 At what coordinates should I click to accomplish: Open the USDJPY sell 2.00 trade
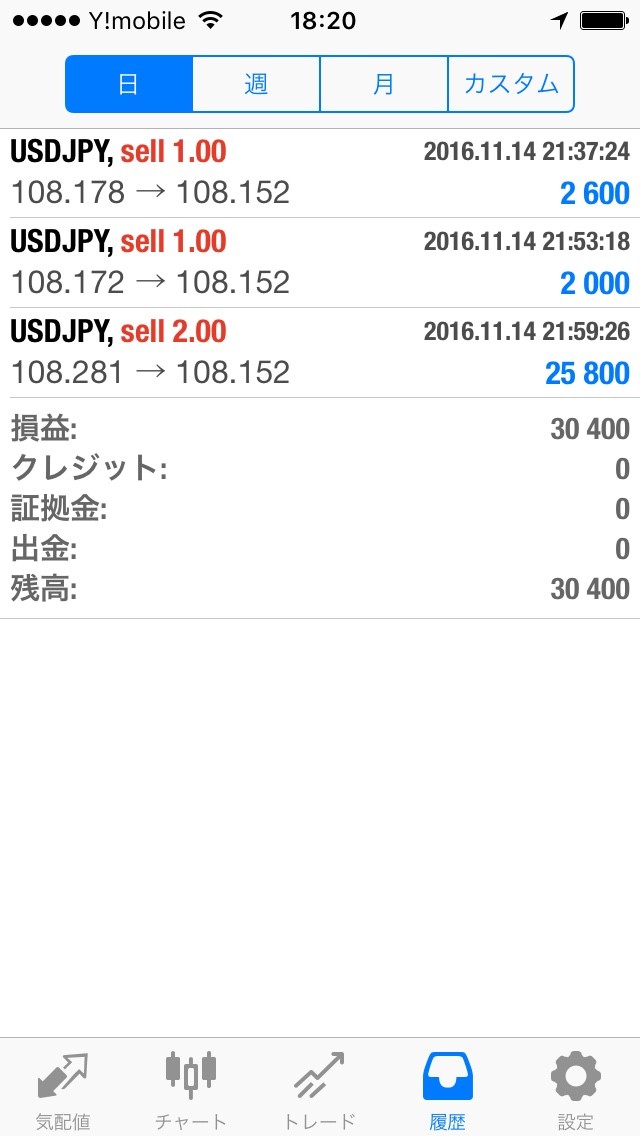[320, 352]
